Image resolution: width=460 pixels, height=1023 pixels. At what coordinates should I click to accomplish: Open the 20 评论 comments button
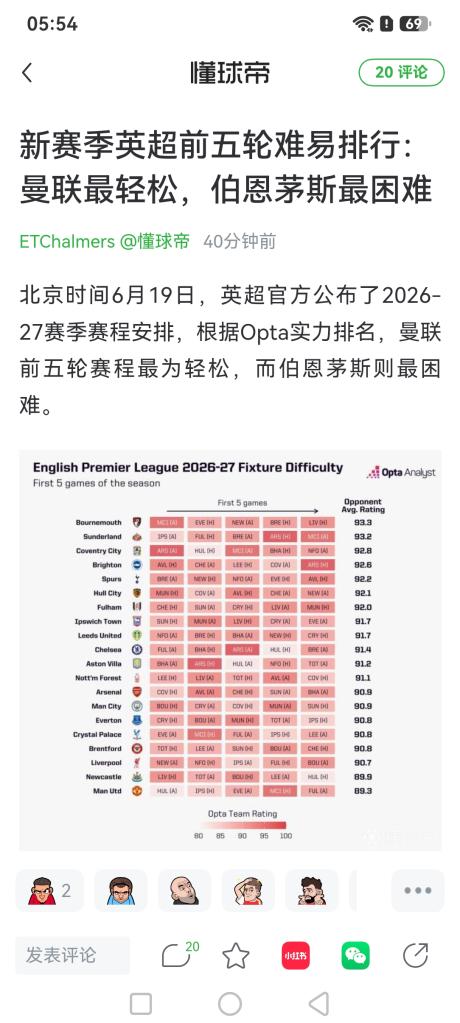point(401,72)
